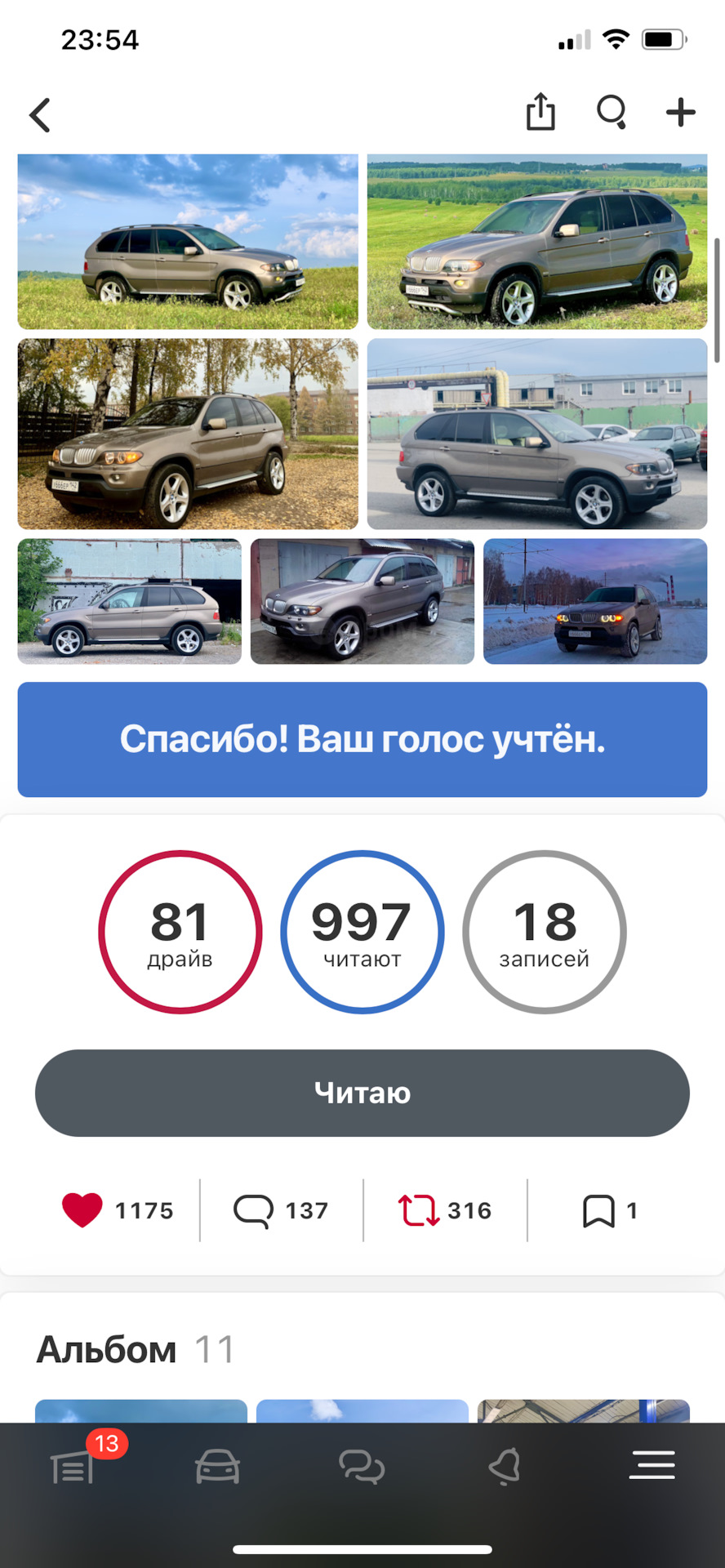View the 18 записей entries circle

545,932
